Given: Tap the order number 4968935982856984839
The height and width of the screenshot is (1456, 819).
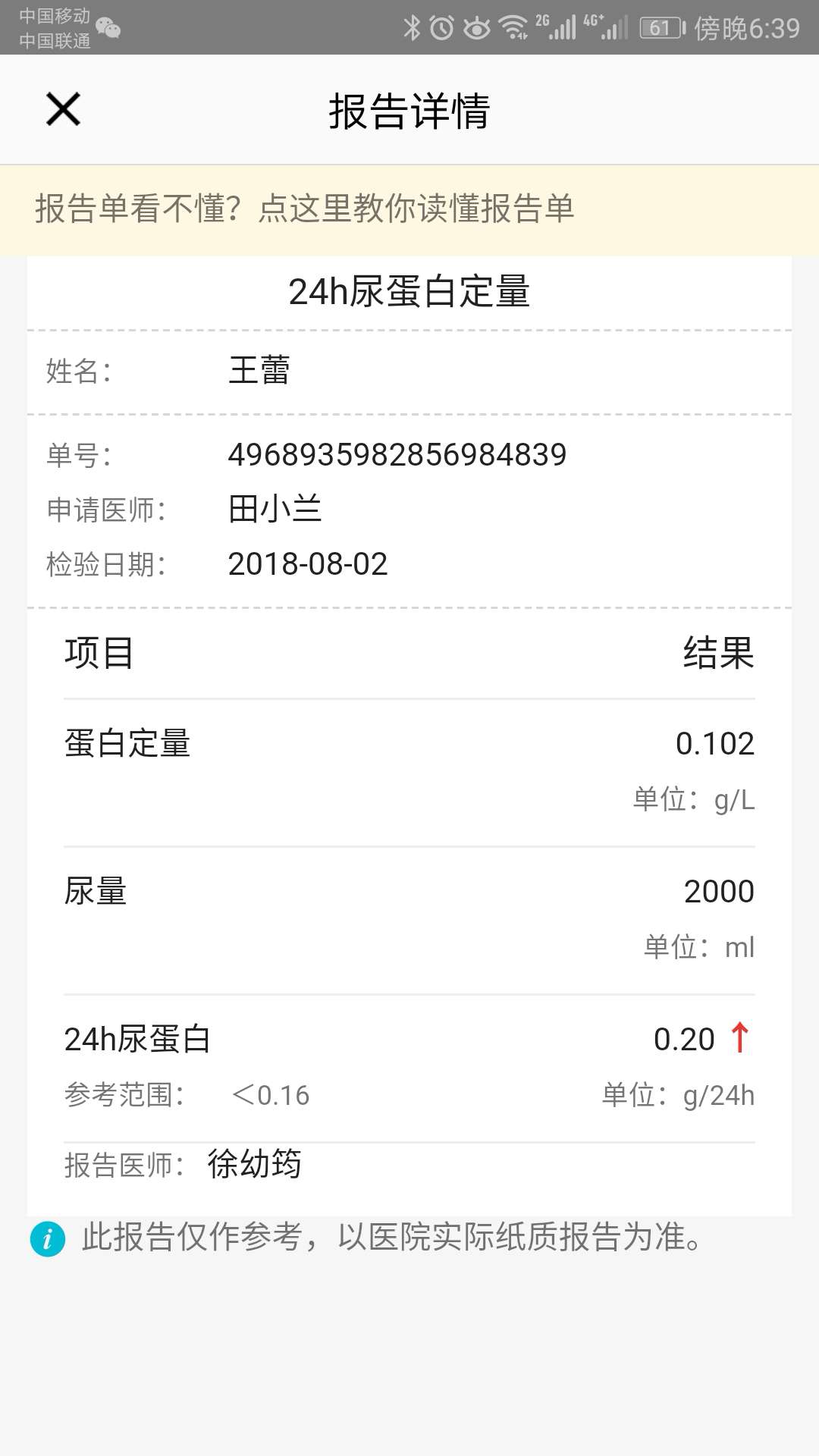Looking at the screenshot, I should pyautogui.click(x=397, y=453).
